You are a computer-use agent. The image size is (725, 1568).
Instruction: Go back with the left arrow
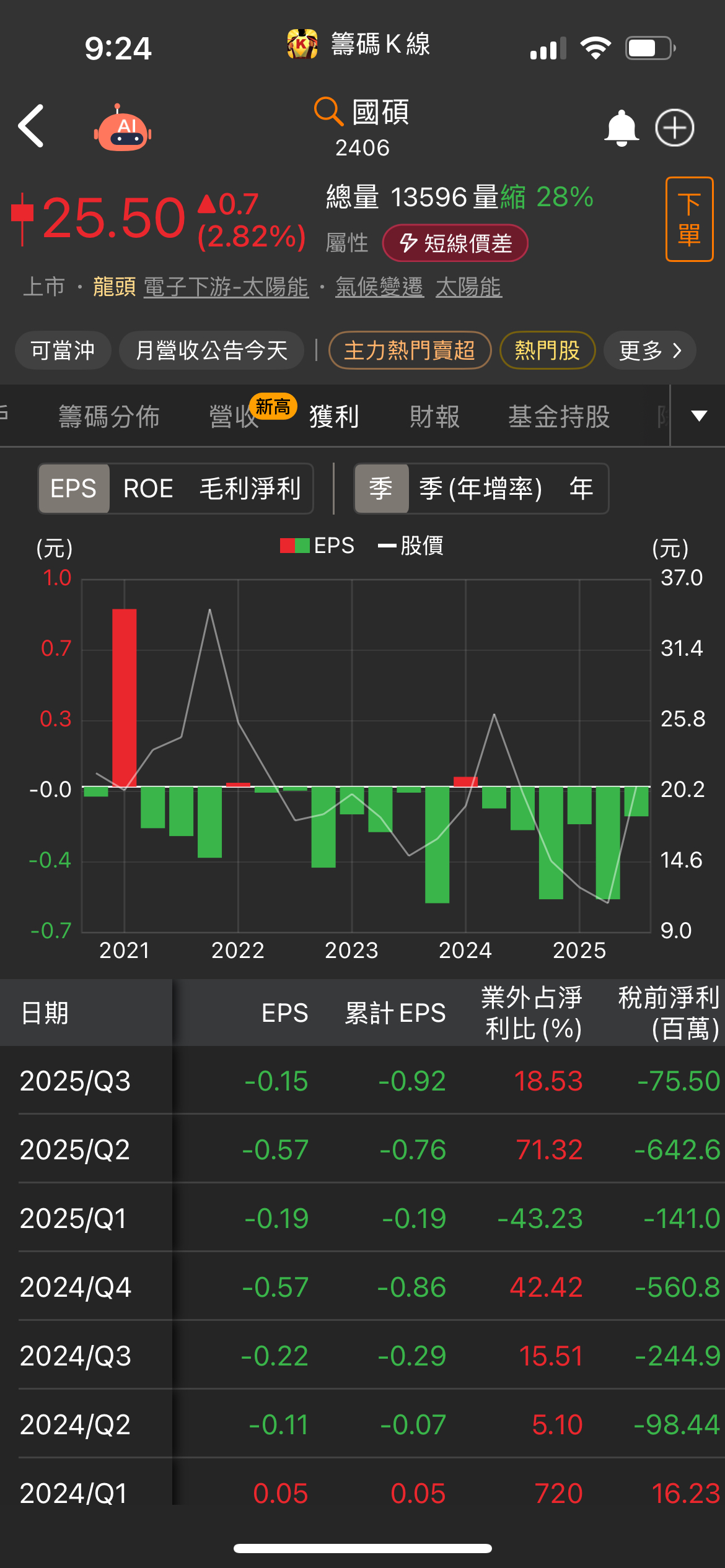point(31,126)
